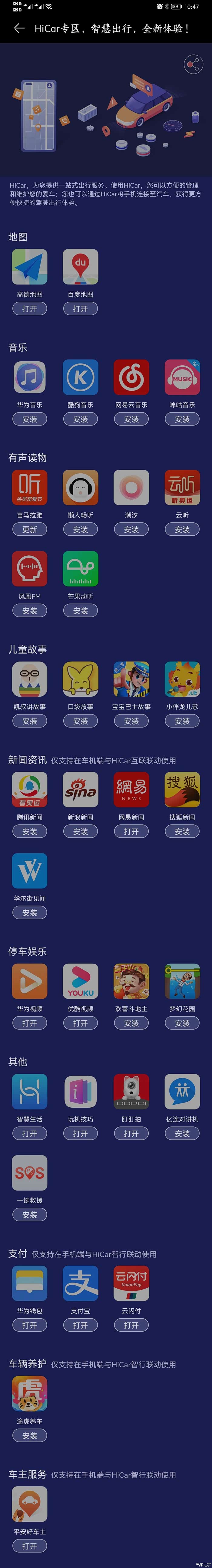
Task: Install 途虎养车
Action: point(30,1435)
